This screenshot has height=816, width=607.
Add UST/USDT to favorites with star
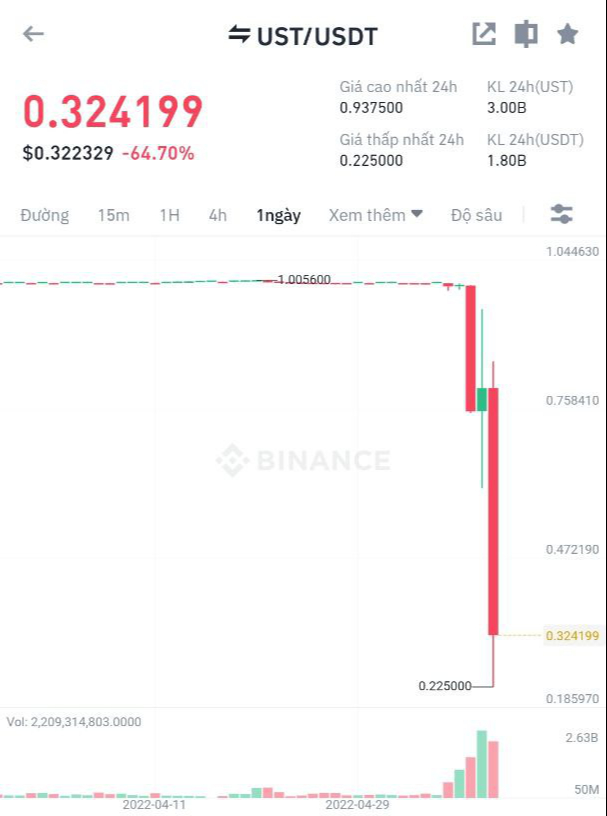pyautogui.click(x=567, y=34)
